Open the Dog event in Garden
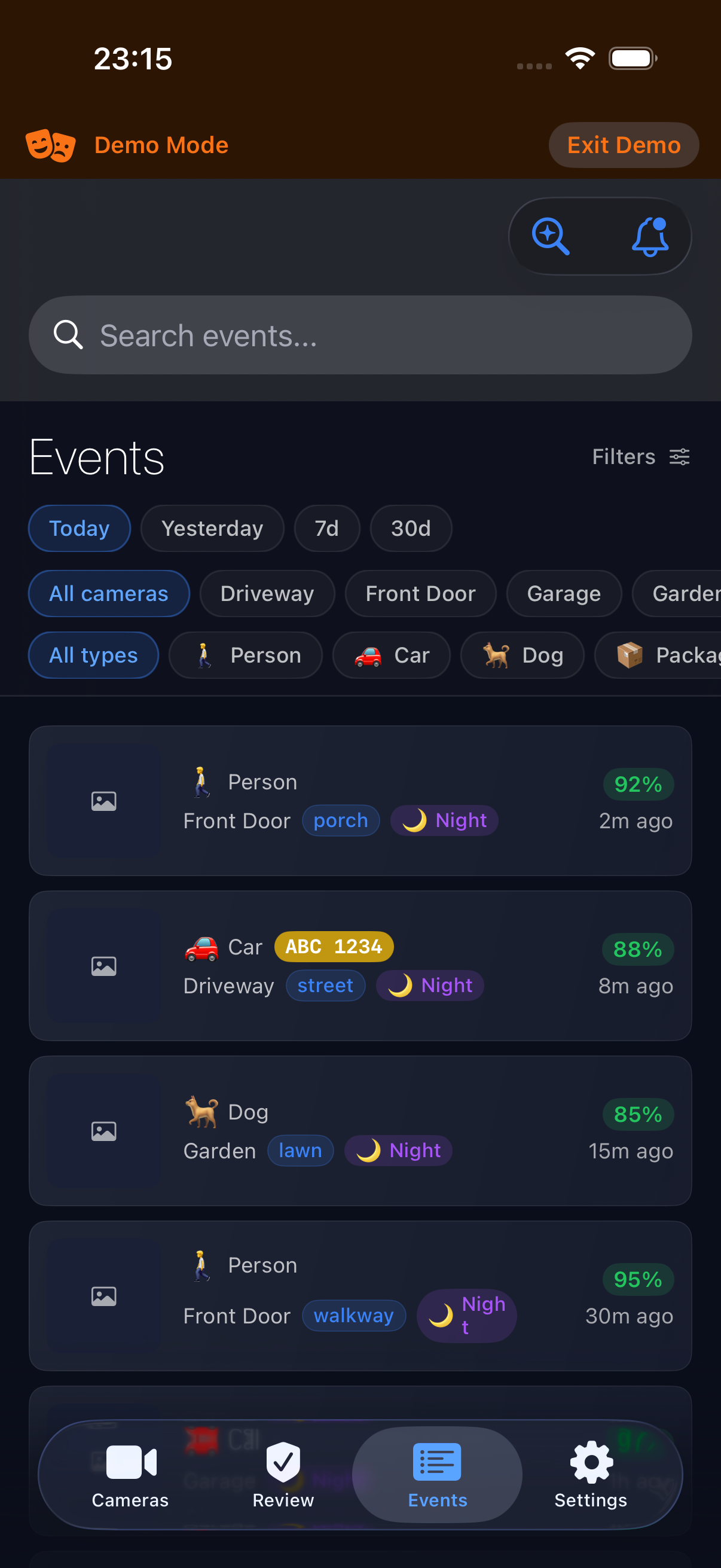721x1568 pixels. tap(360, 1130)
